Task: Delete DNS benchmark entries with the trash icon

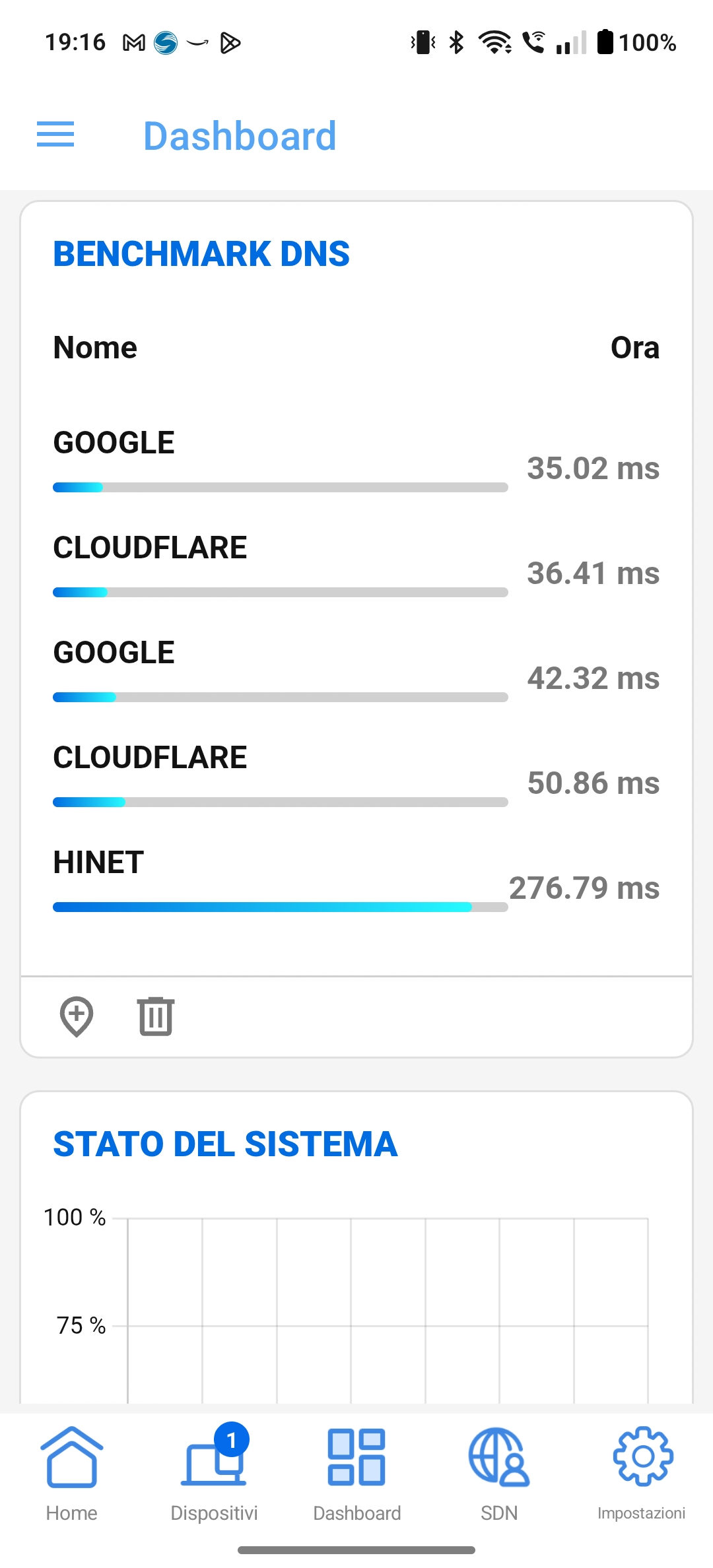Action: tap(156, 1016)
